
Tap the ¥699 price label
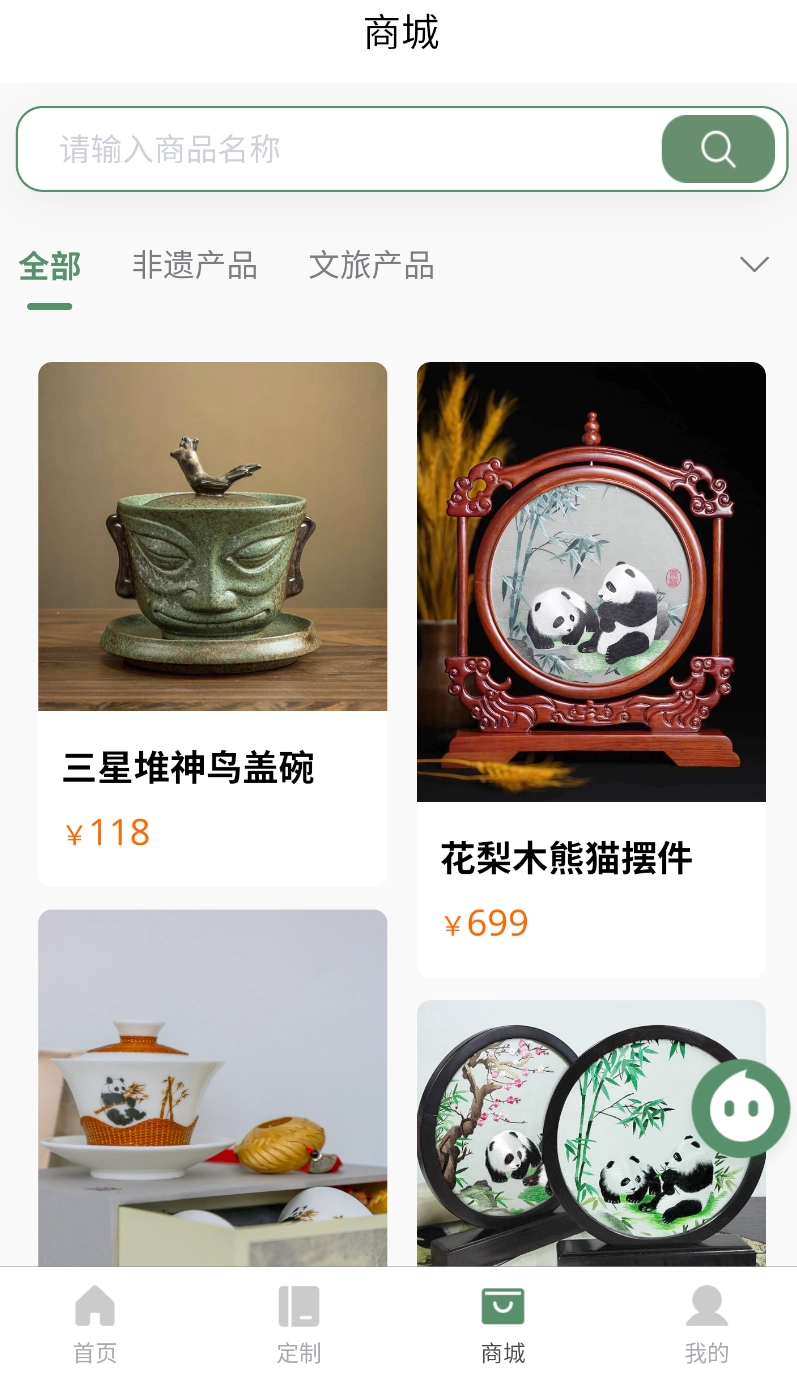point(487,922)
